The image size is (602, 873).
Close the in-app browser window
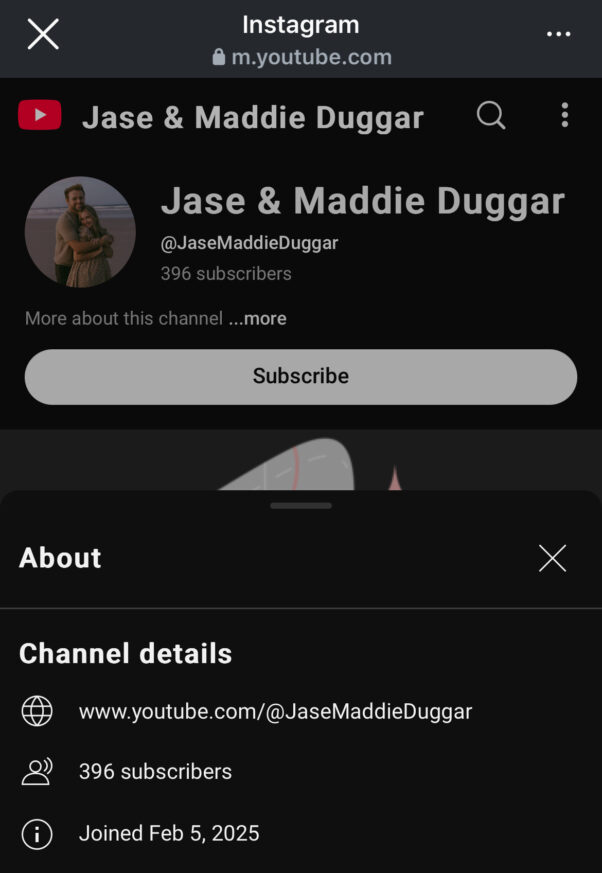coord(43,35)
